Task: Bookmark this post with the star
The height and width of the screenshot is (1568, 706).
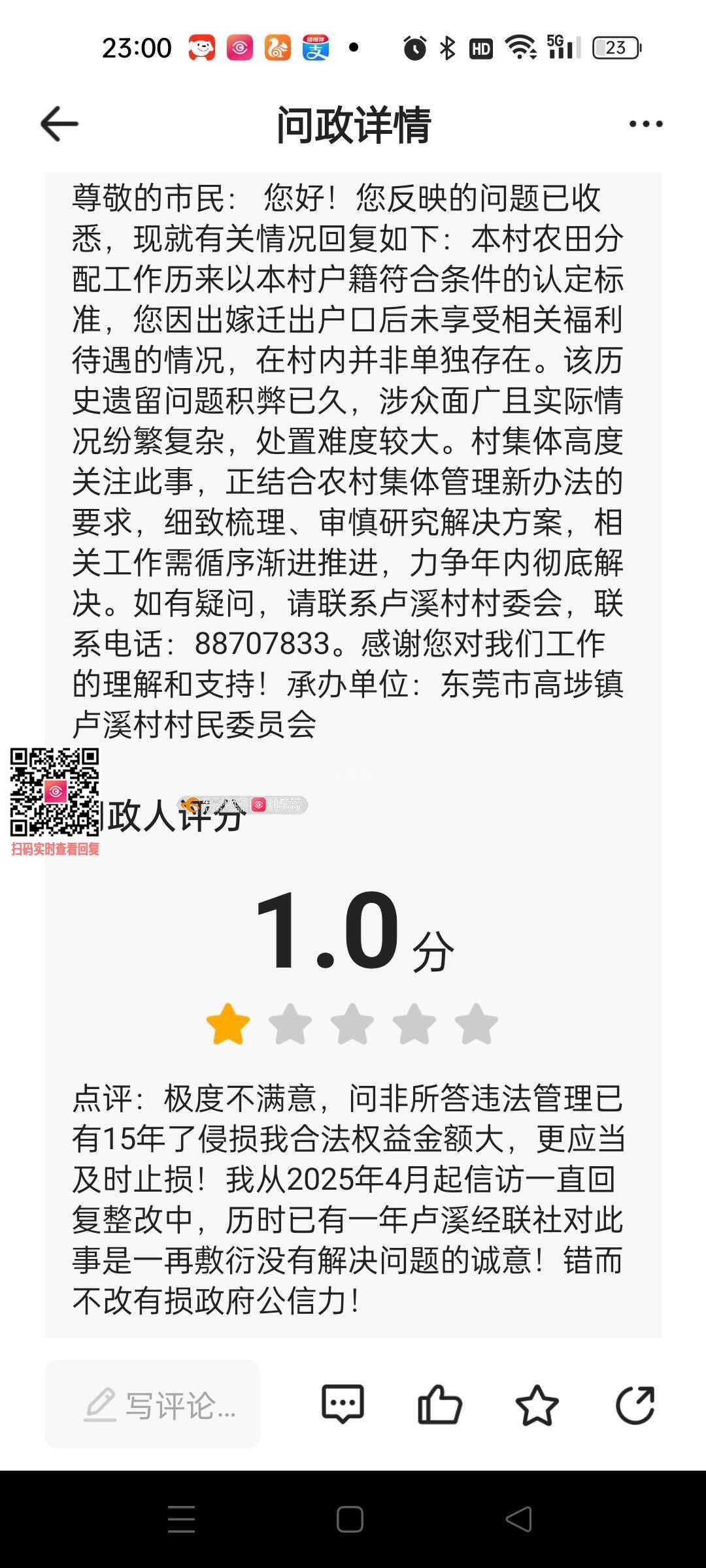Action: coord(537,1405)
